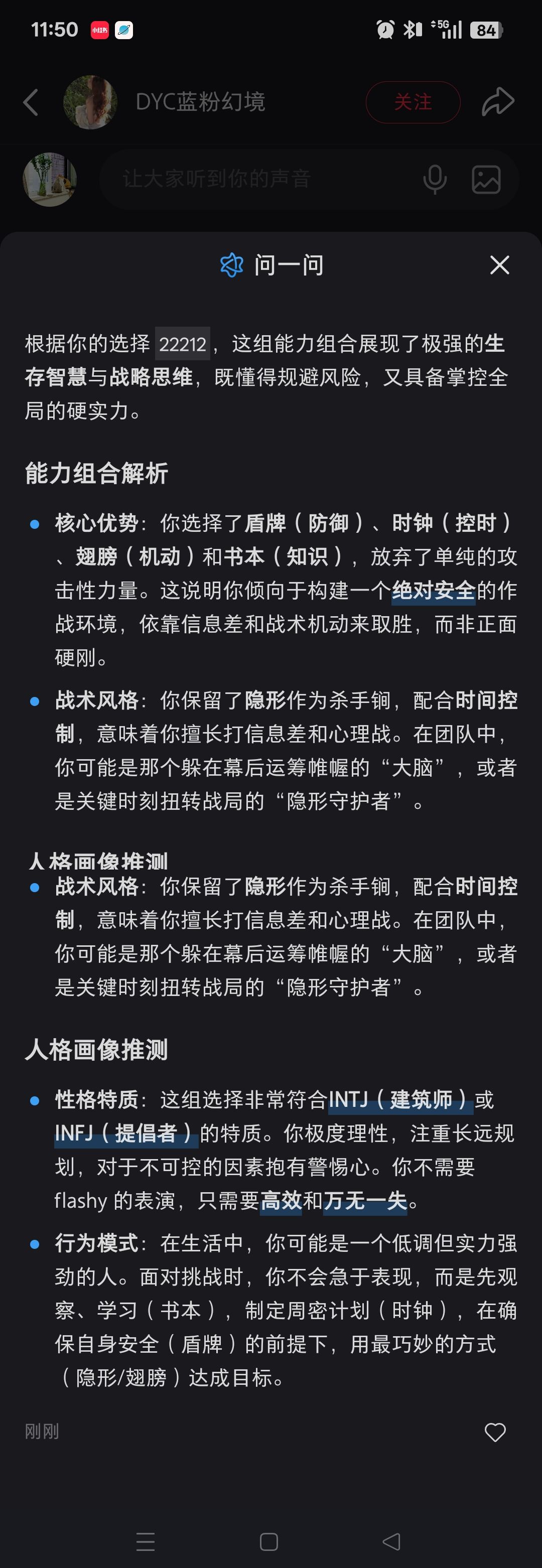The width and height of the screenshot is (542, 1568).
Task: Go to the system home screen
Action: [268, 1541]
